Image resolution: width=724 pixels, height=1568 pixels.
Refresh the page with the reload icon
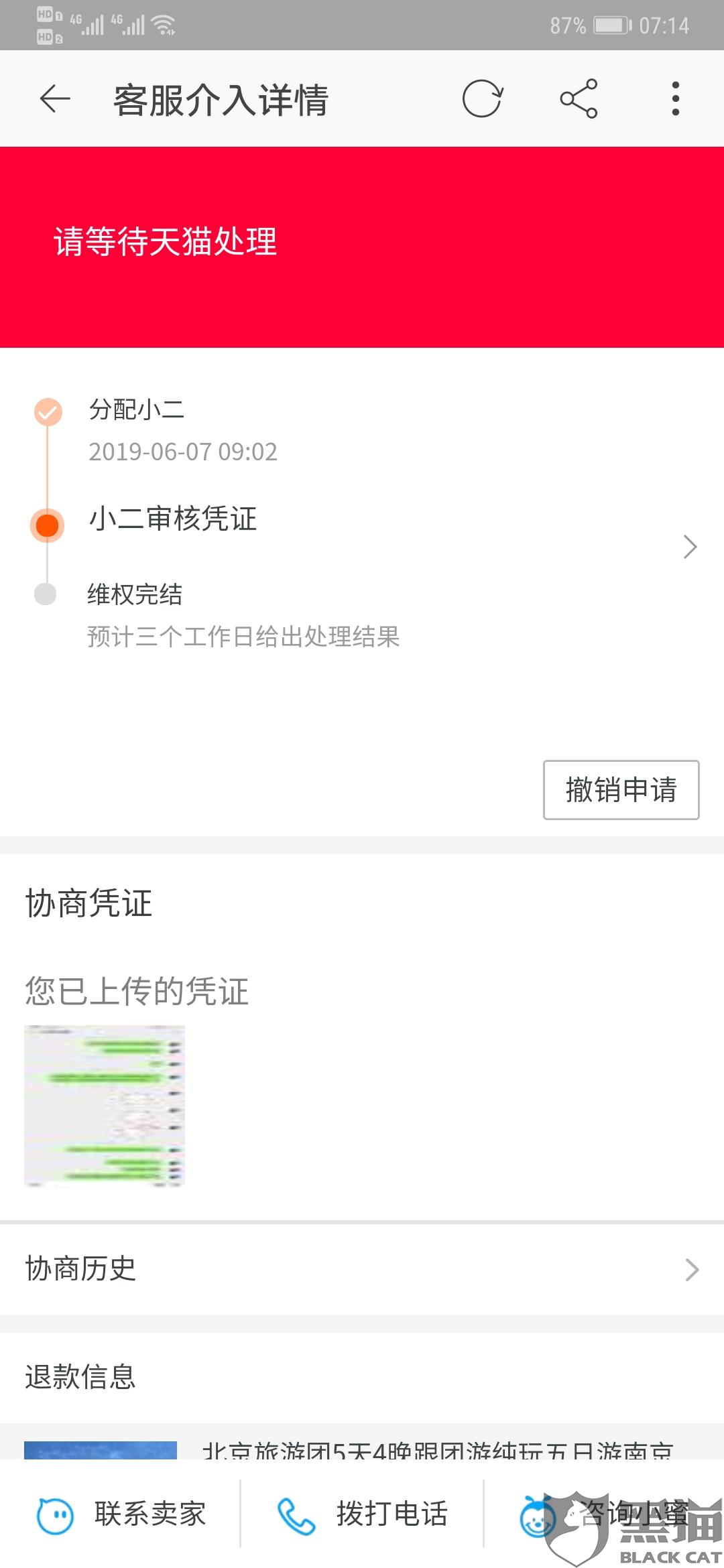(482, 99)
